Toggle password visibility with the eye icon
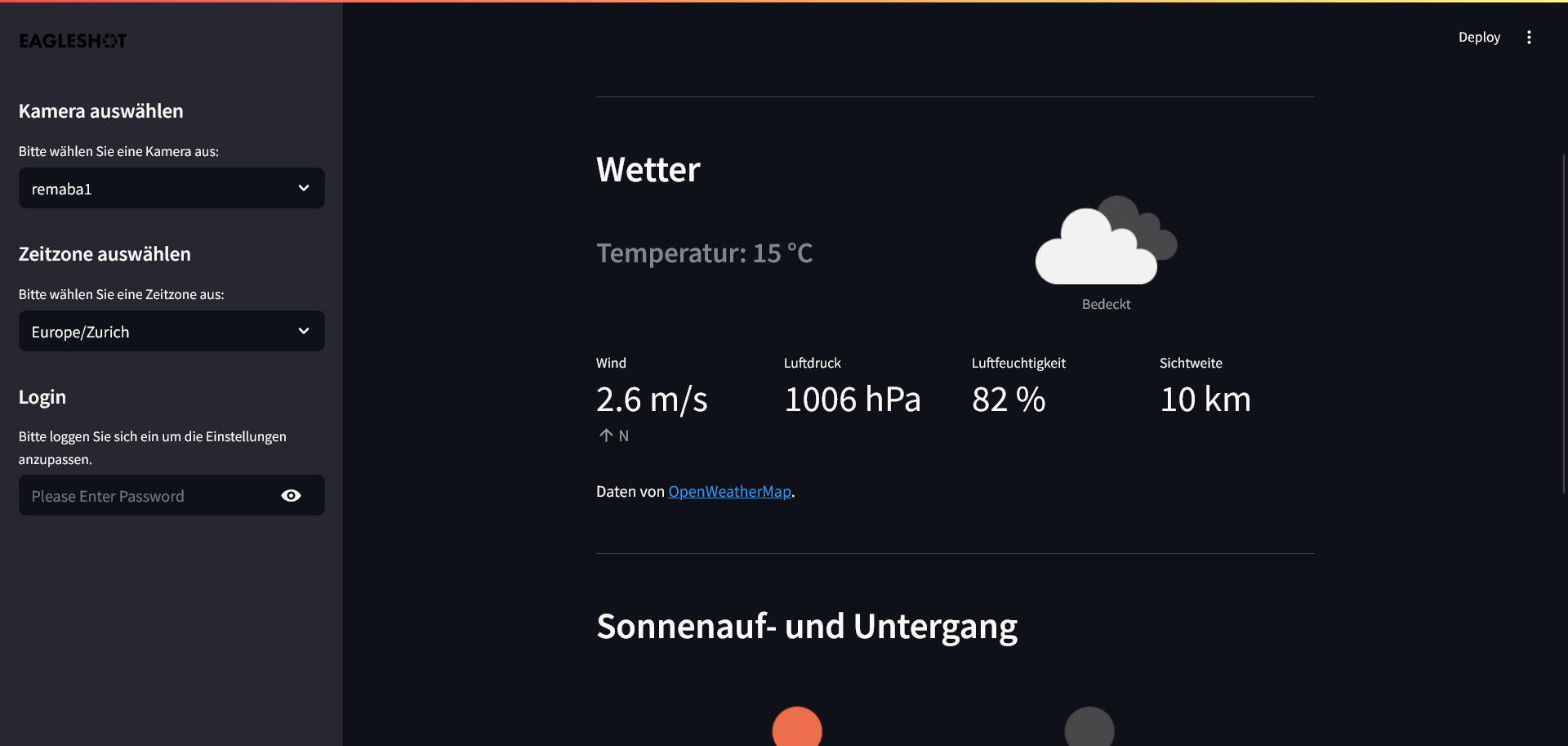This screenshot has width=1568, height=746. pyautogui.click(x=291, y=496)
